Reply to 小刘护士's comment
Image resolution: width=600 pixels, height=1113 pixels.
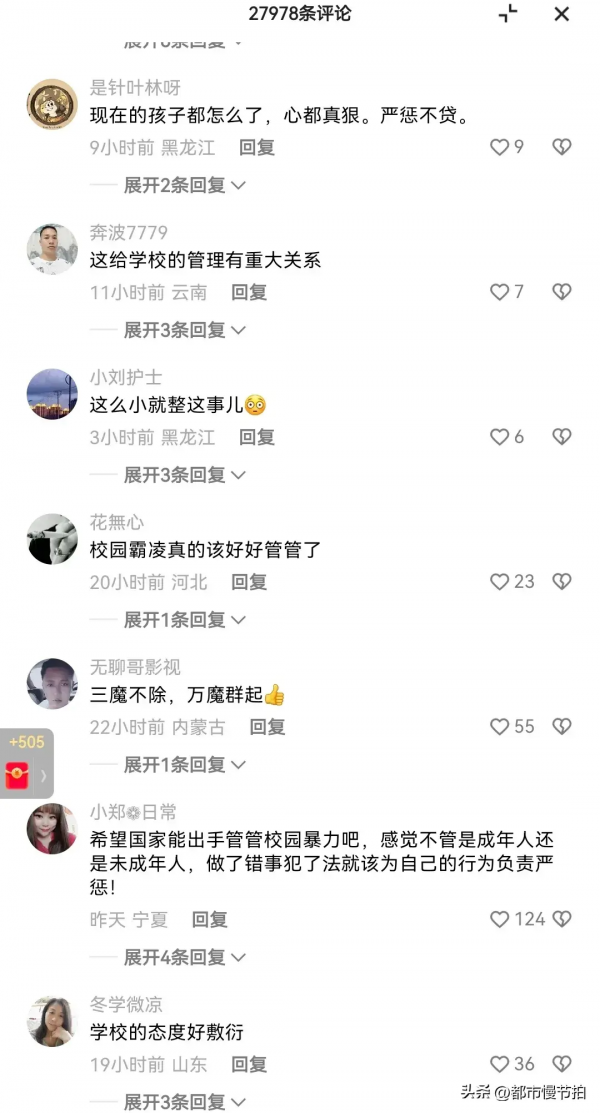[x=257, y=437]
